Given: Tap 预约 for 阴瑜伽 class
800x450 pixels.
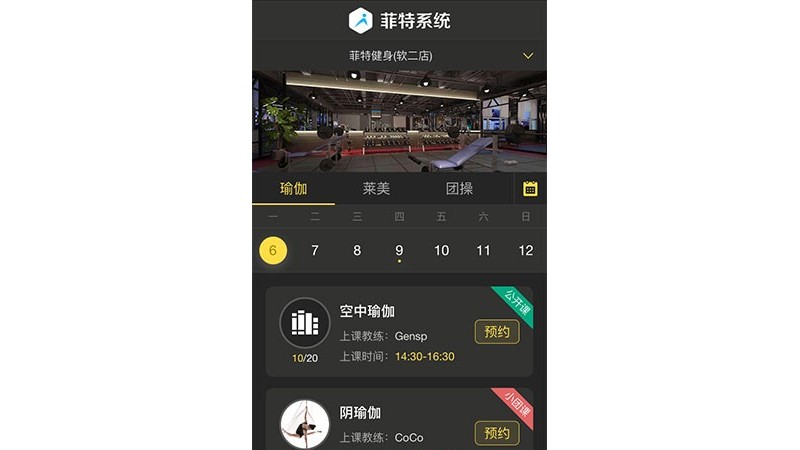Looking at the screenshot, I should 497,433.
